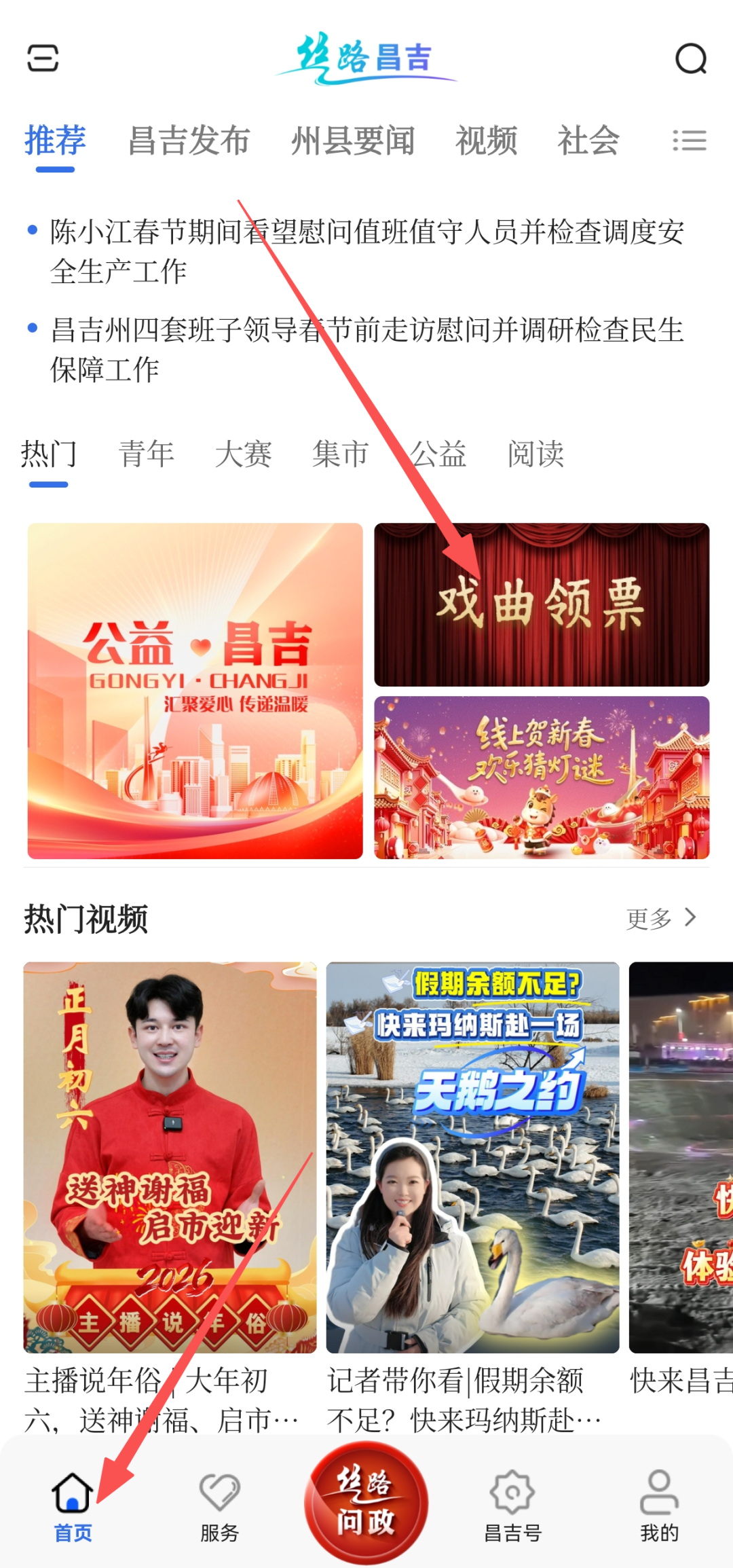
Task: Open the 集市 category
Action: point(340,454)
